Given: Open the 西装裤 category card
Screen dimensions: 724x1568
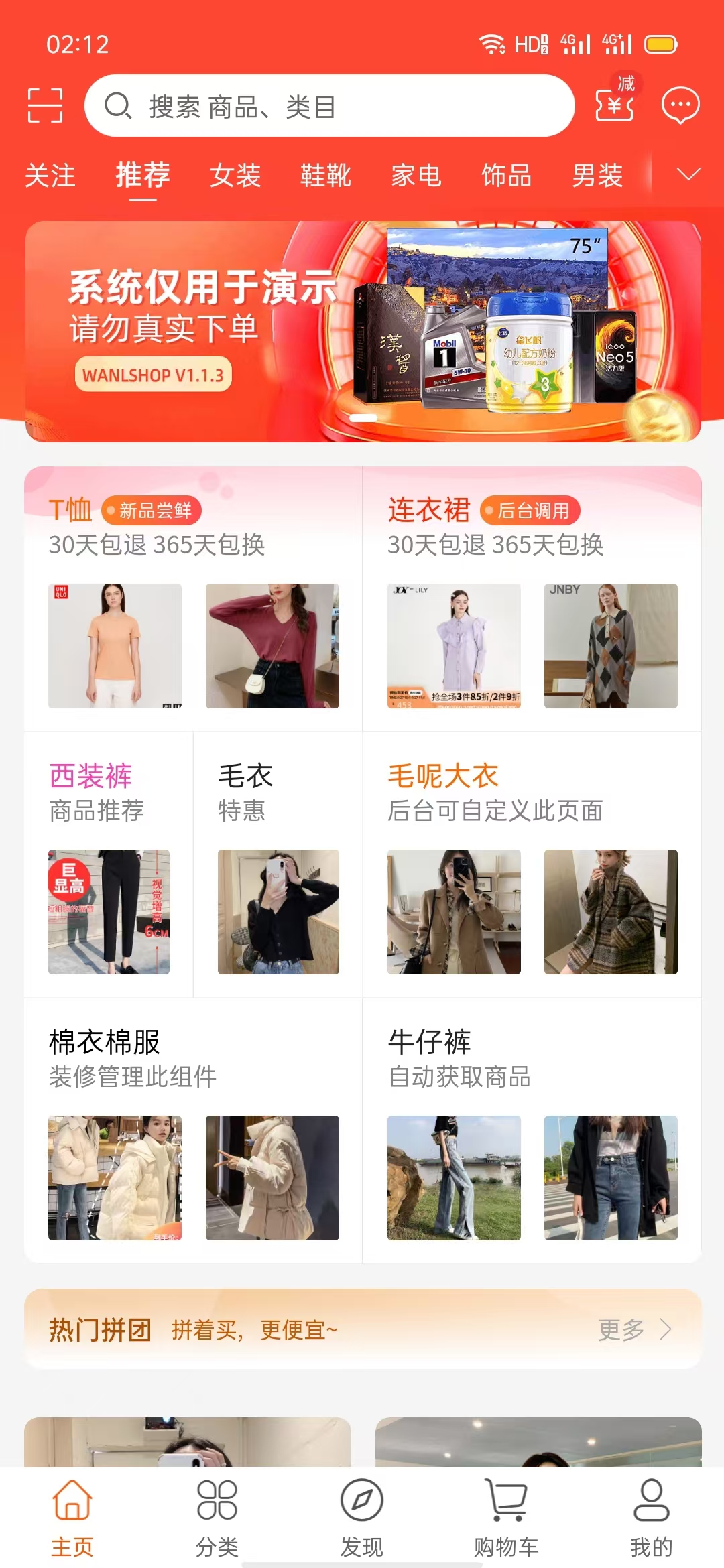Looking at the screenshot, I should pyautogui.click(x=109, y=864).
